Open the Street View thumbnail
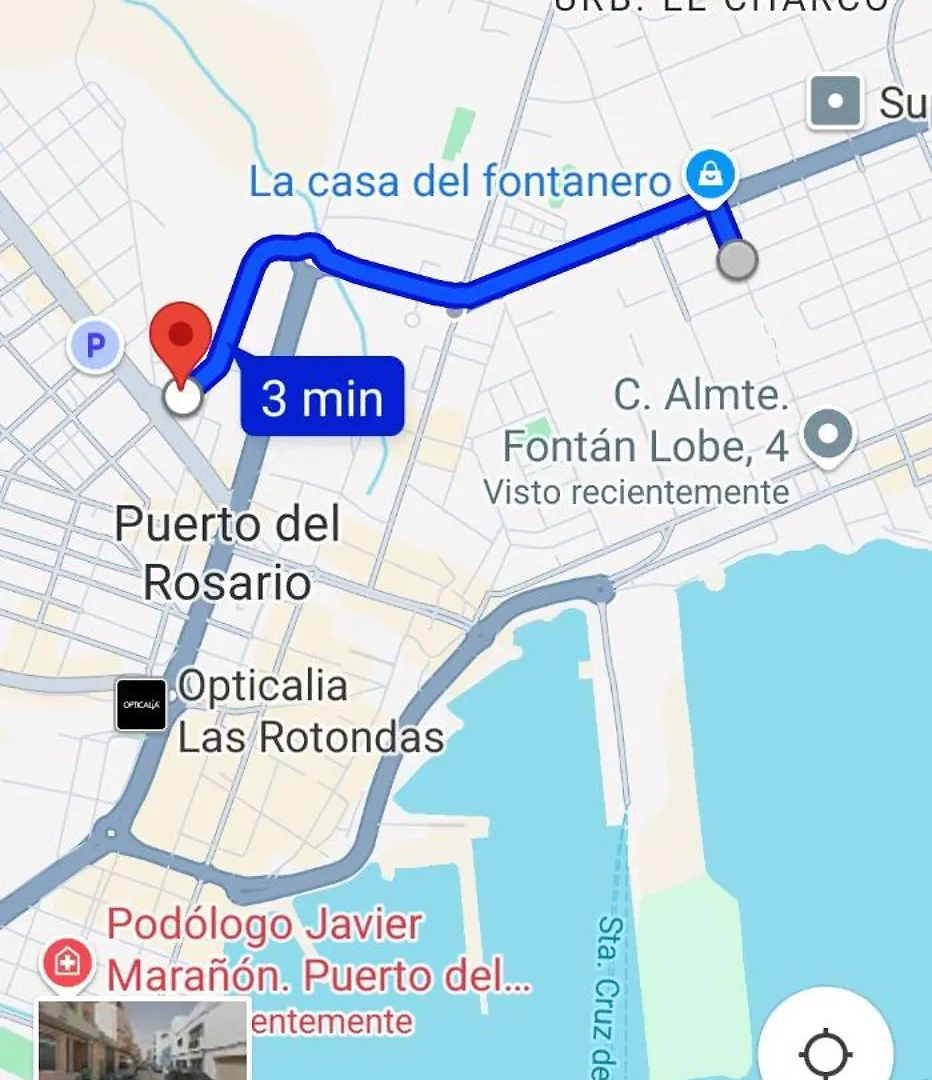 click(x=142, y=1040)
